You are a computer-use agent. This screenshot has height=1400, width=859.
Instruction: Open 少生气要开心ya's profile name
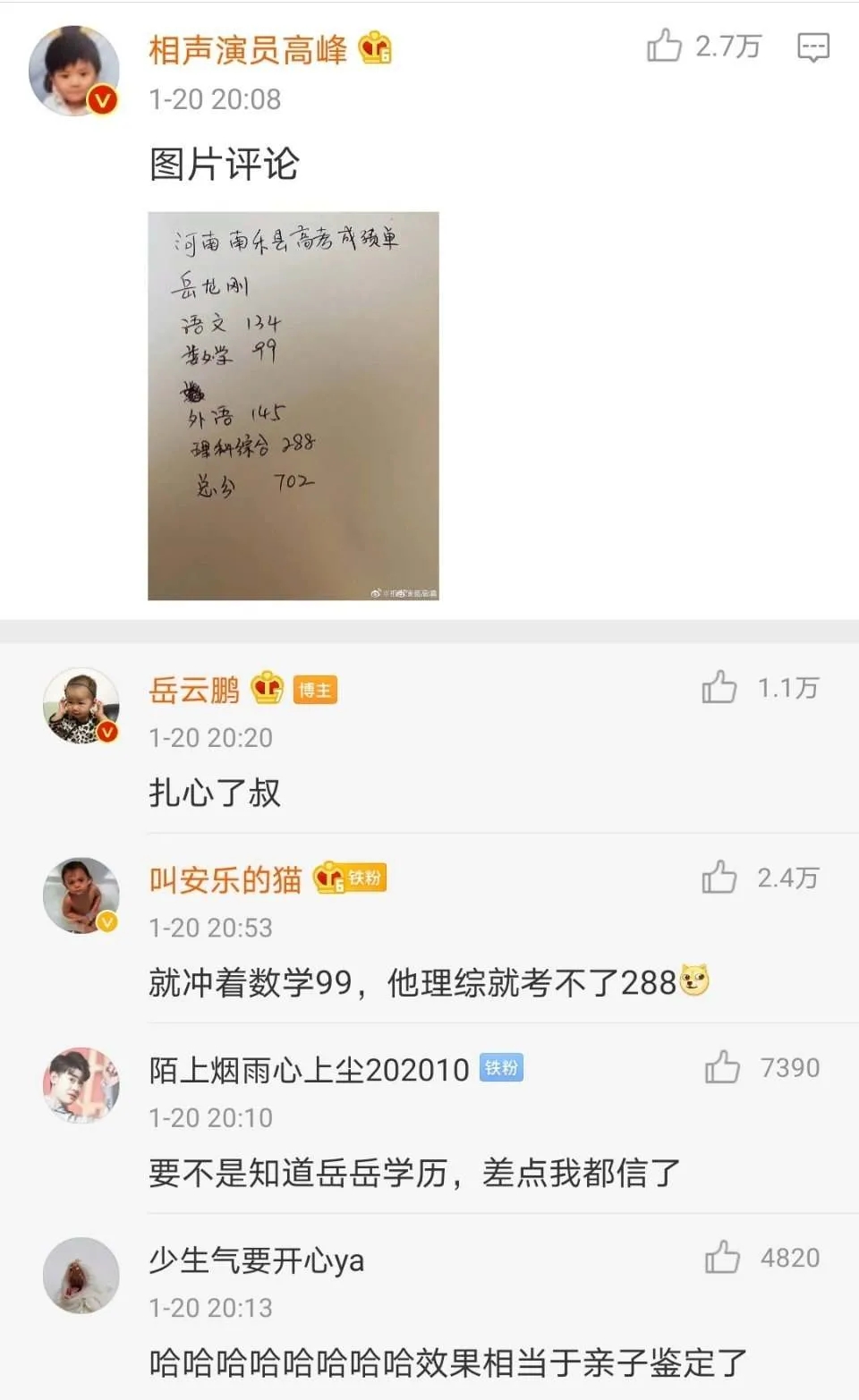pyautogui.click(x=256, y=1260)
